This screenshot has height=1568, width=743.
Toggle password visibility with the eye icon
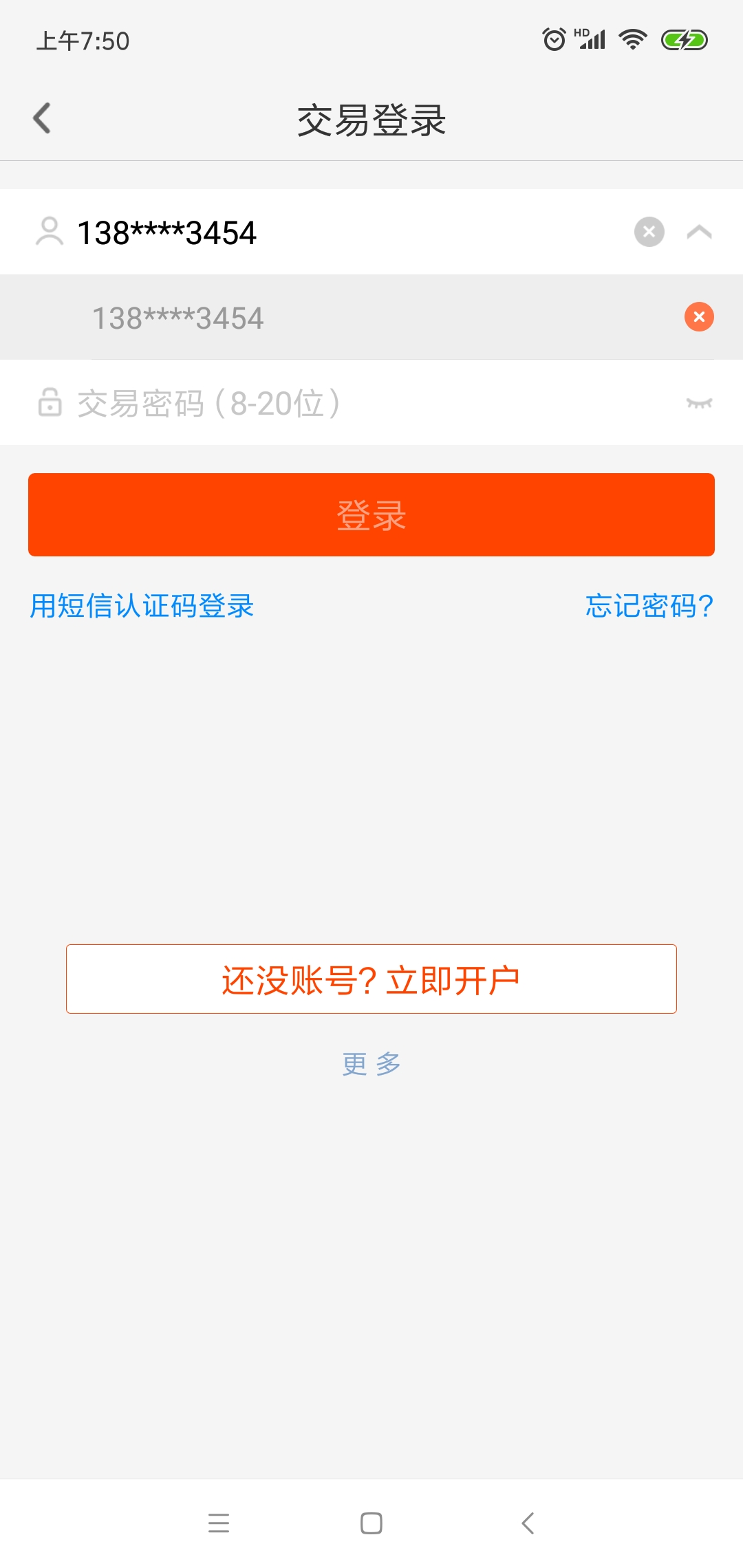[x=700, y=404]
